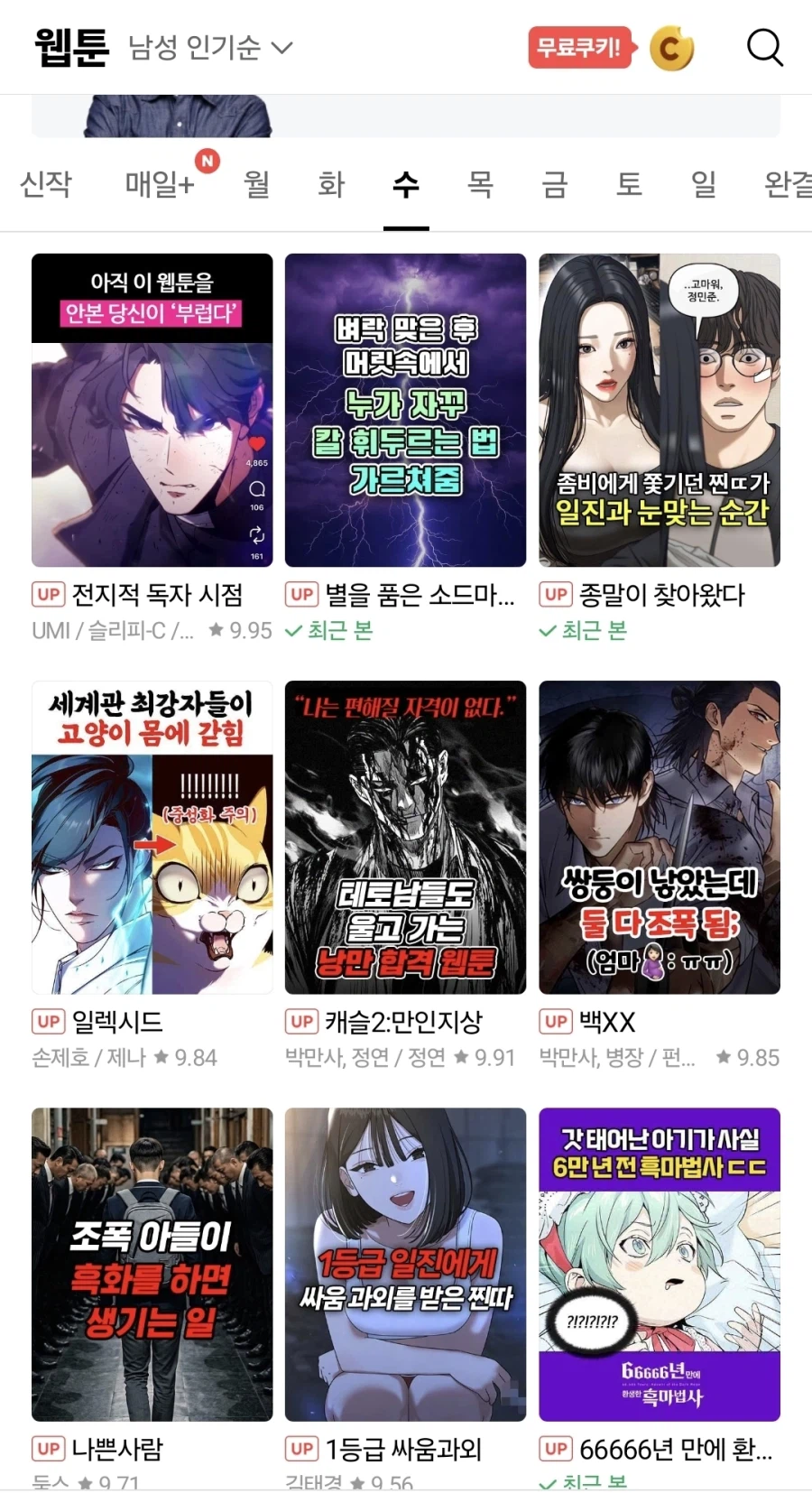This screenshot has height=1493, width=812.
Task: Open search from the magnifier icon
Action: pos(764,48)
